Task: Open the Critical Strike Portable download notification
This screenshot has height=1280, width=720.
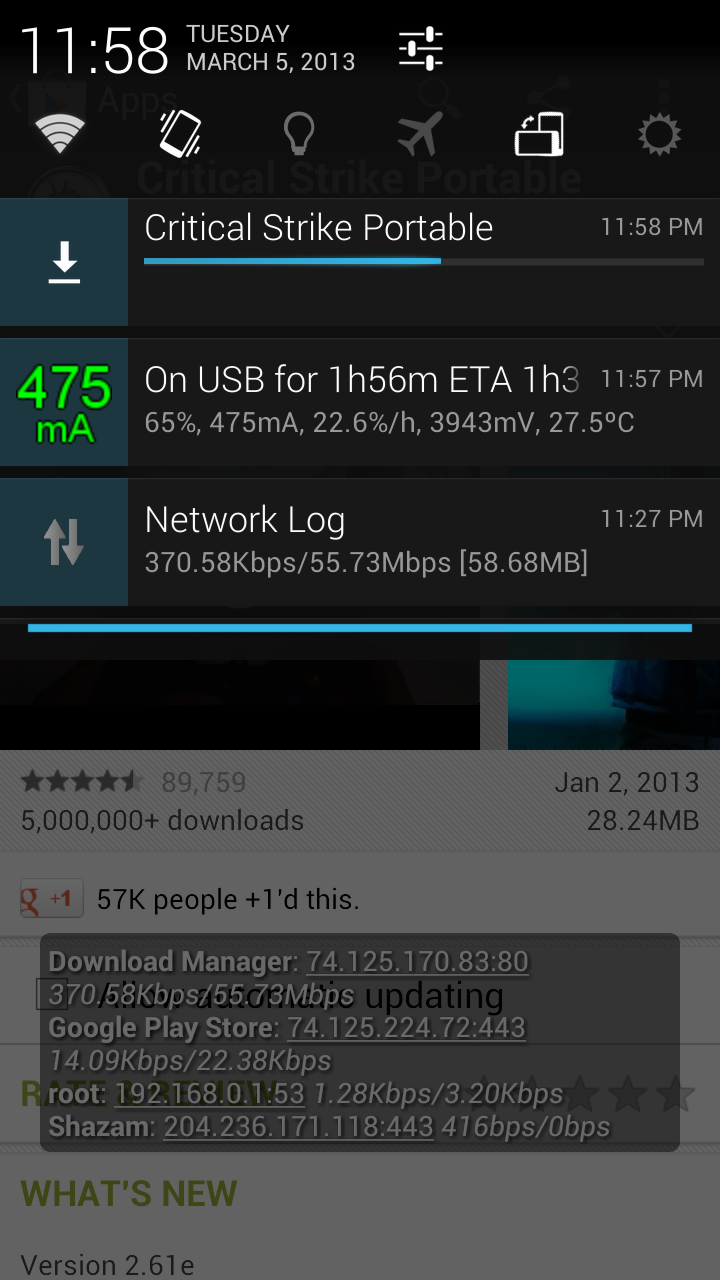Action: pyautogui.click(x=360, y=262)
